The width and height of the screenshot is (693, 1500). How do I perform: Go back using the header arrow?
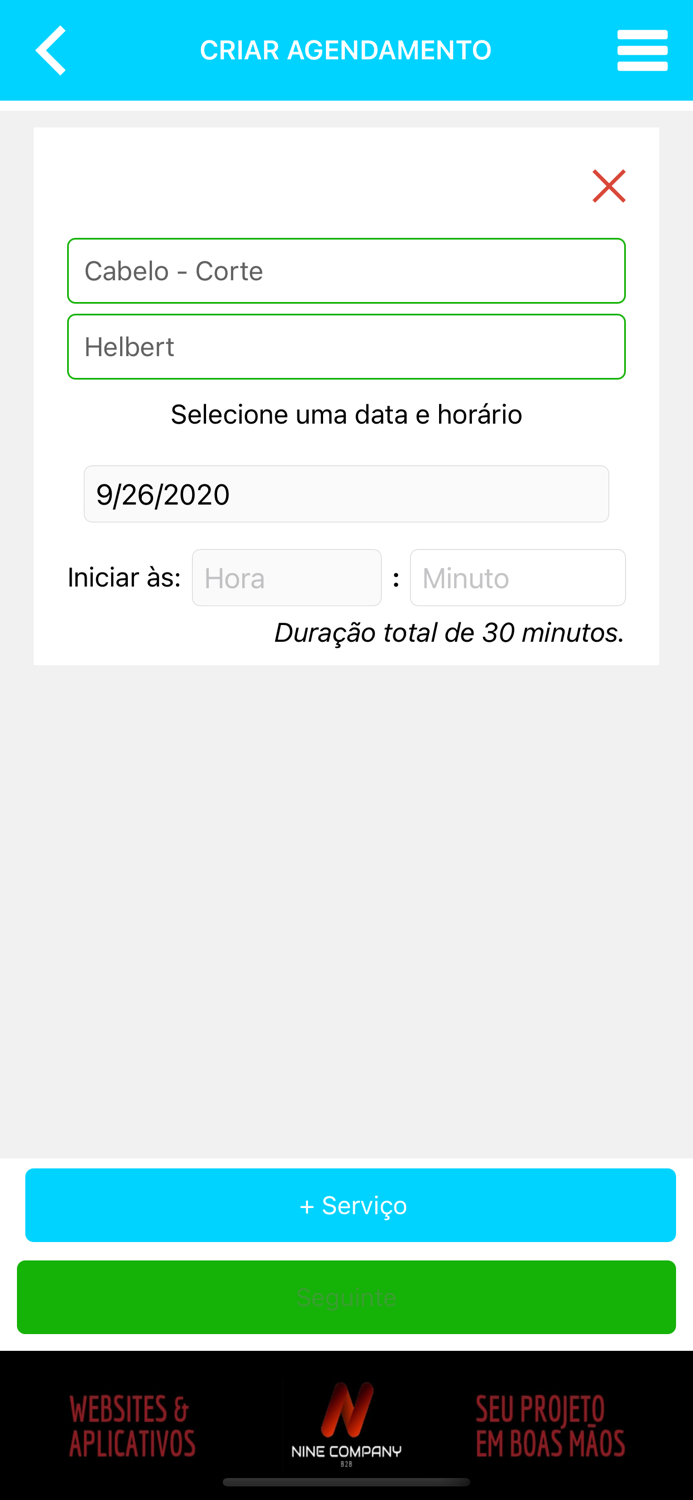coord(51,50)
